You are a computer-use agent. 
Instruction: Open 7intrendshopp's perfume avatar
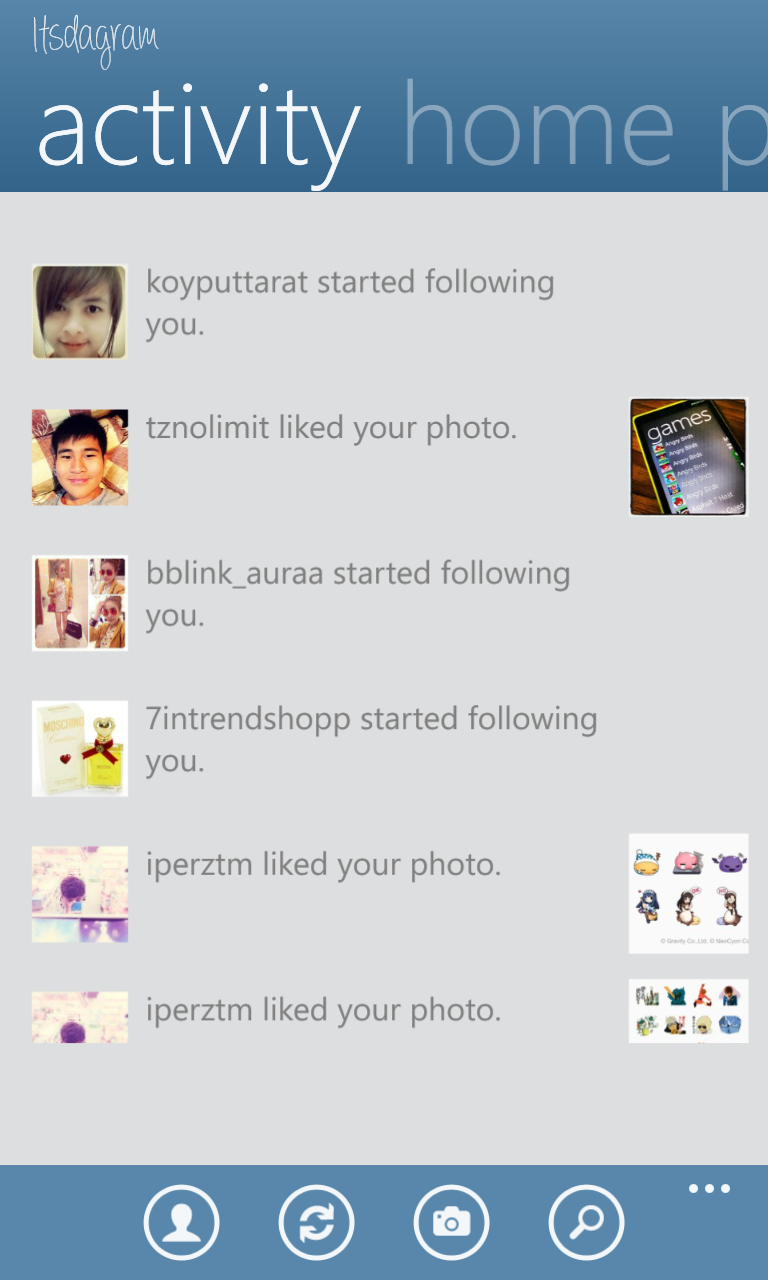(x=80, y=748)
